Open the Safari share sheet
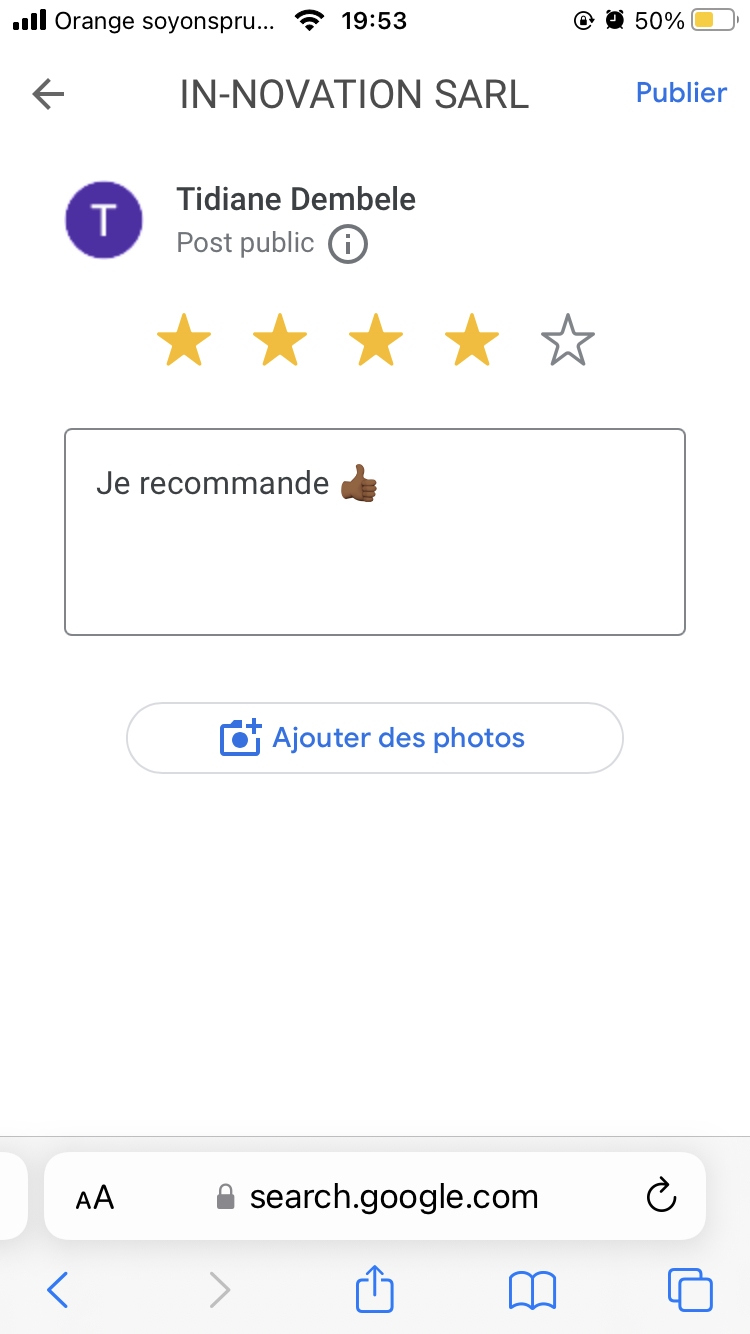This screenshot has height=1334, width=750. click(375, 1288)
